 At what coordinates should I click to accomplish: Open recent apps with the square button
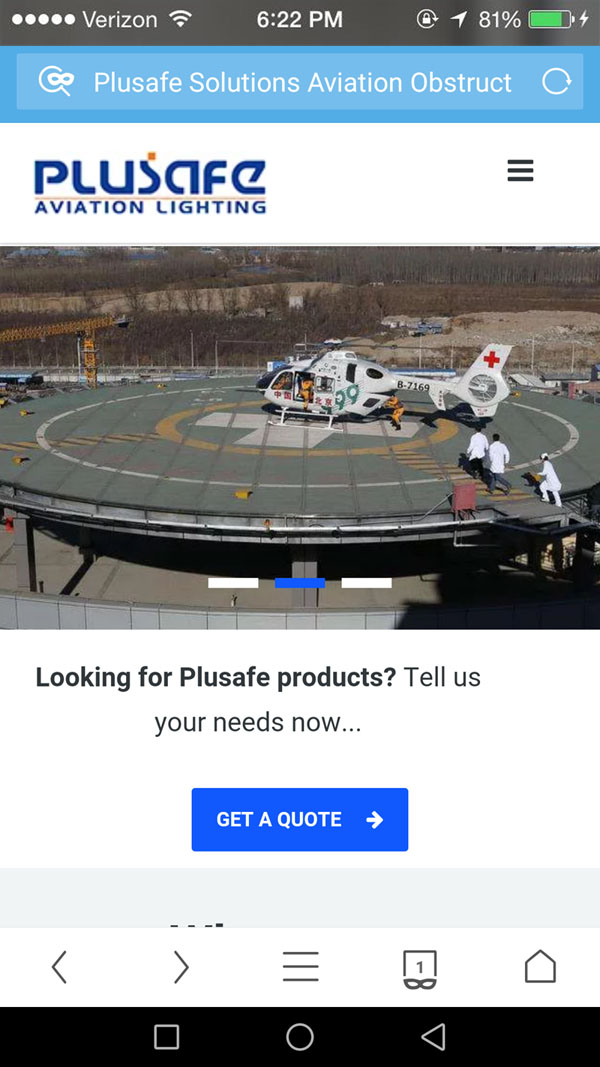tap(167, 1037)
